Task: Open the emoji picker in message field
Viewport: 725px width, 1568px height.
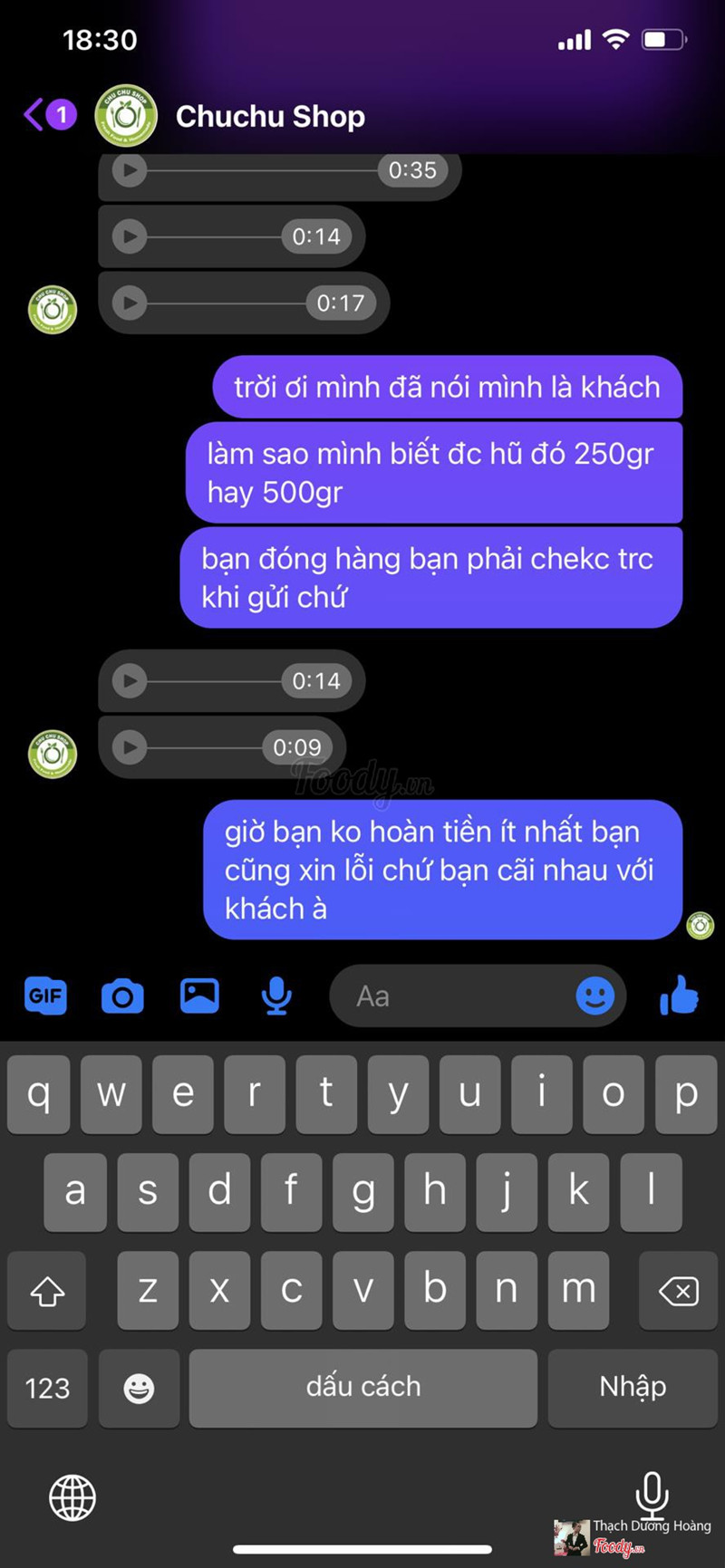Action: [595, 996]
